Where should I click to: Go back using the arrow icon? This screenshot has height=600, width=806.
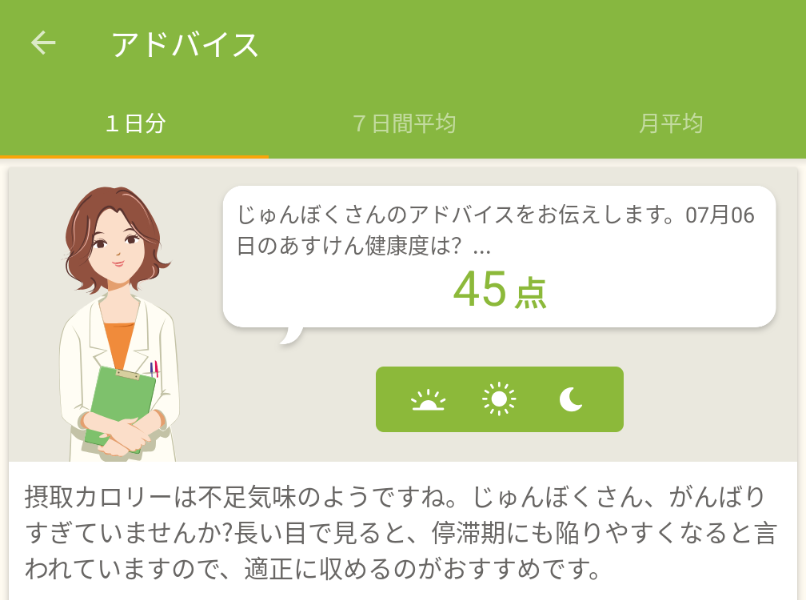click(x=43, y=43)
